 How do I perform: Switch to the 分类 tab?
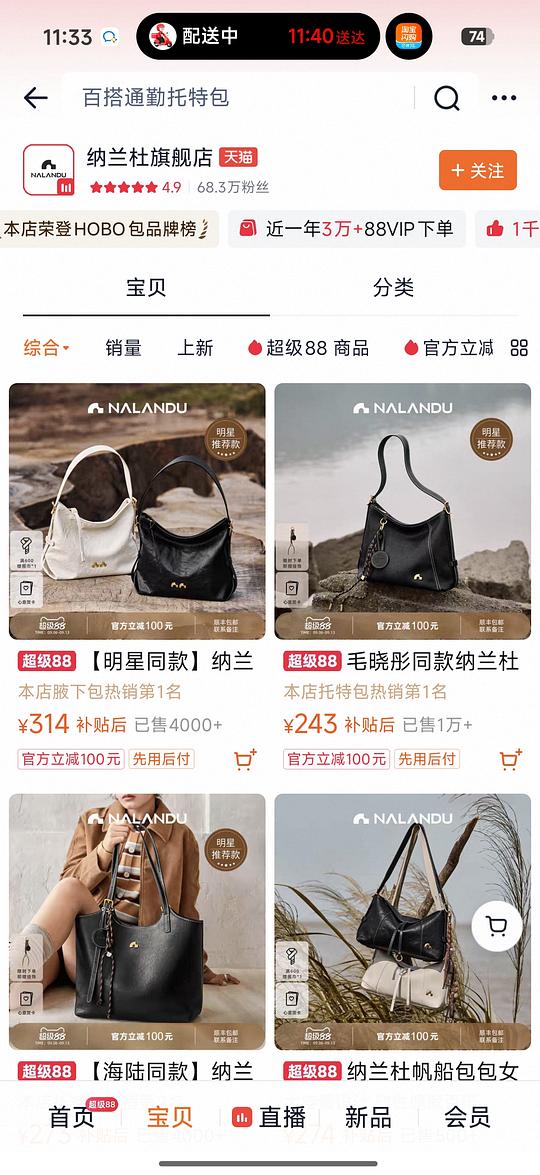393,287
